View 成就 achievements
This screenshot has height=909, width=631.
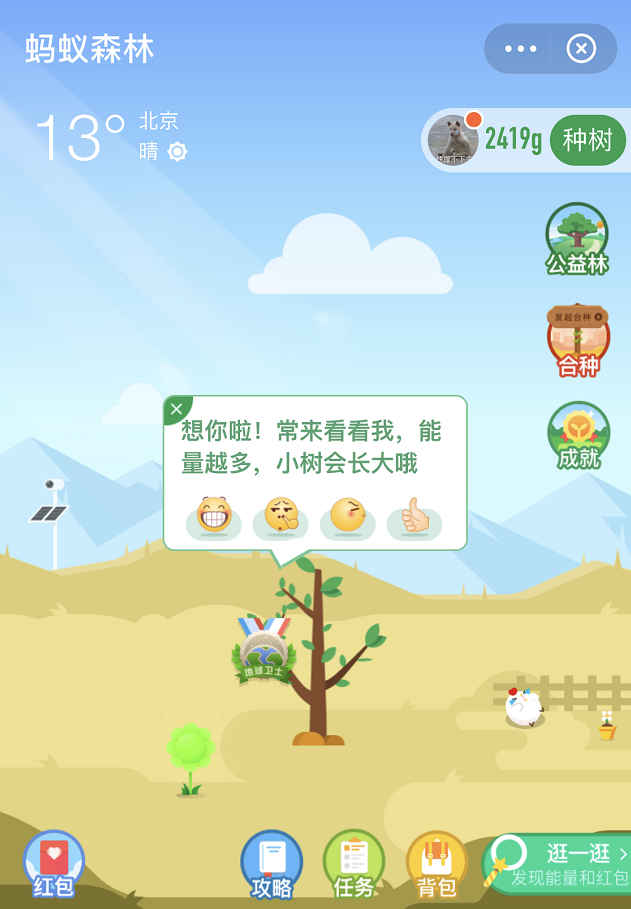(x=578, y=437)
